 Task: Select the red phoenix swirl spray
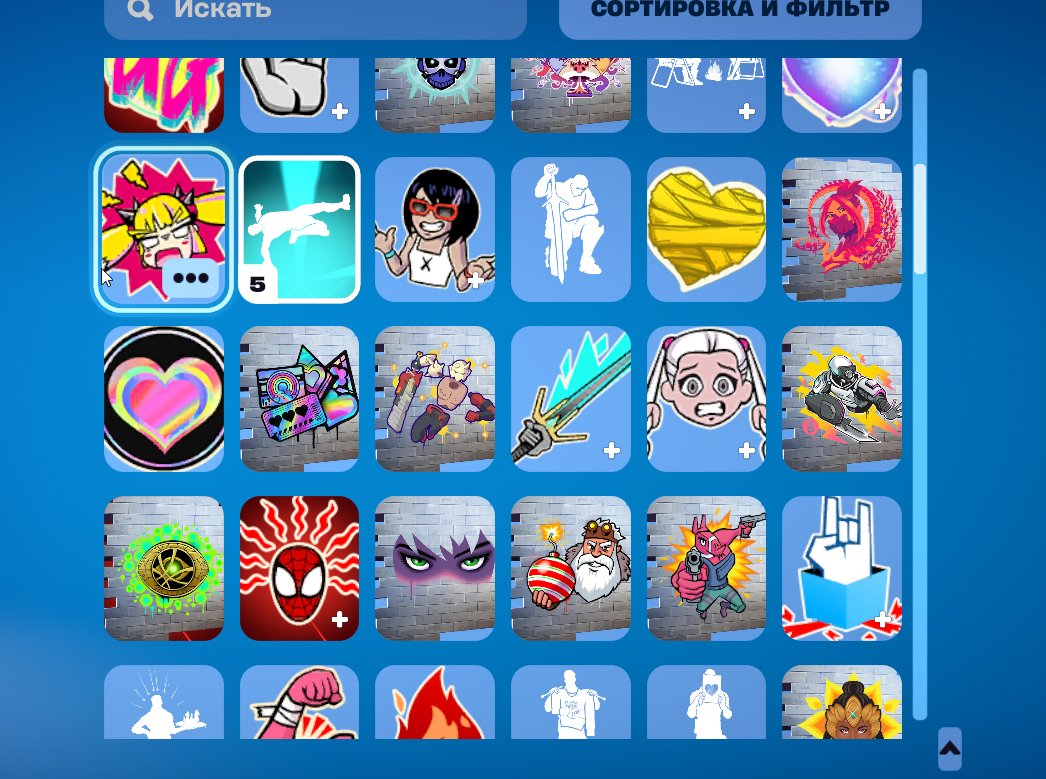[x=842, y=229]
